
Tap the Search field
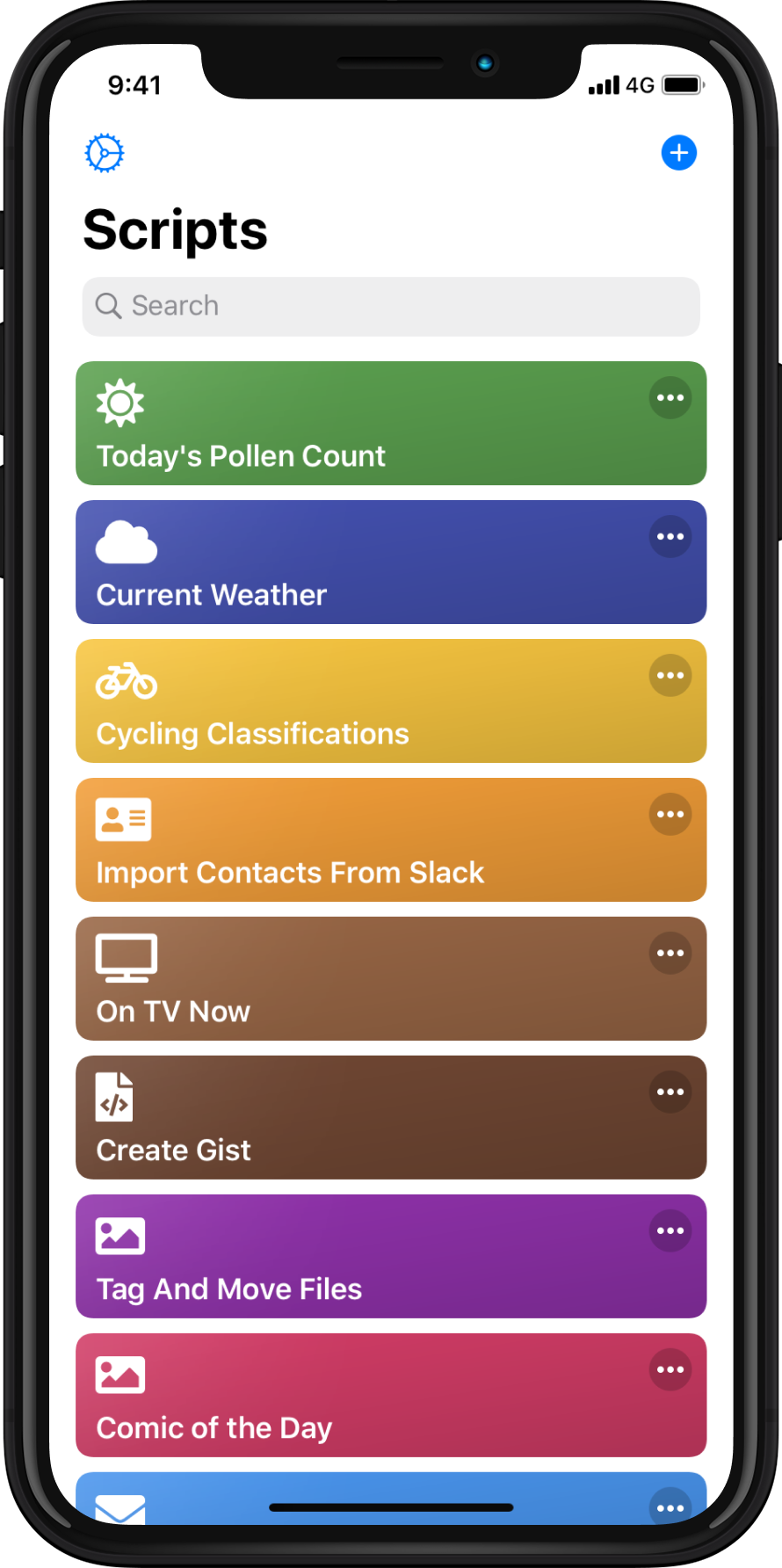[x=391, y=306]
